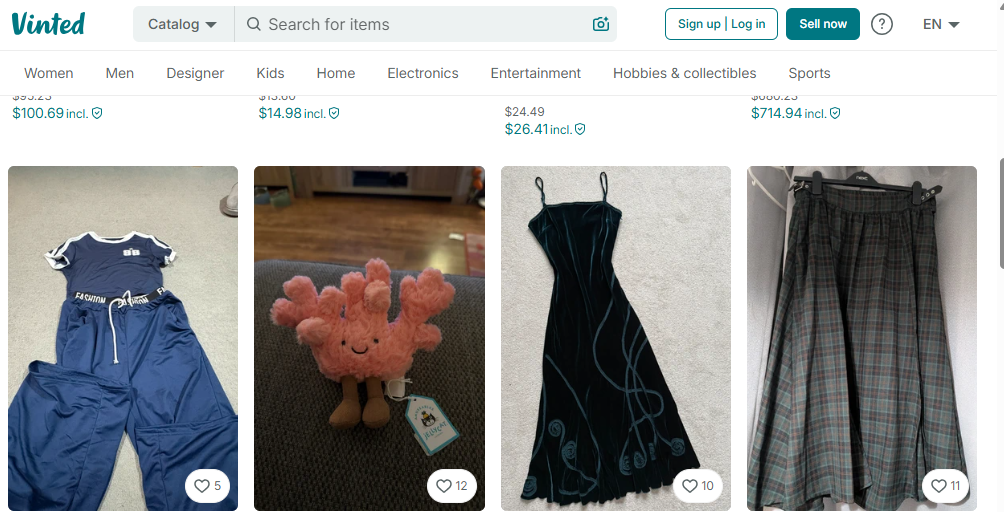The height and width of the screenshot is (512, 1004).
Task: Favorite the blue tracksuit with 5 likes
Action: click(x=209, y=486)
